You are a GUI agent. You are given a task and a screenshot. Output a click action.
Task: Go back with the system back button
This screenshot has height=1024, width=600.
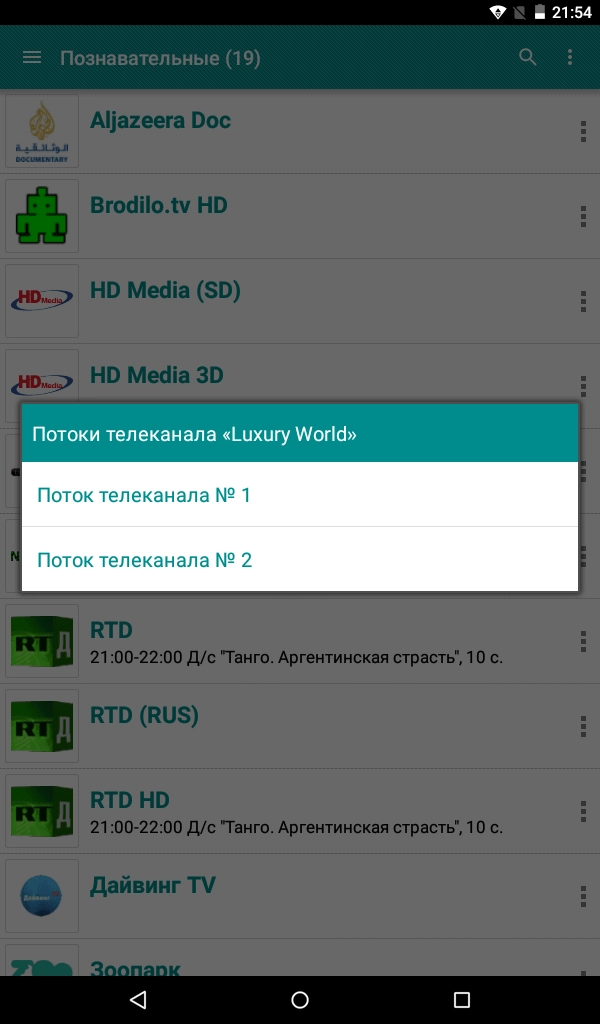(x=138, y=999)
